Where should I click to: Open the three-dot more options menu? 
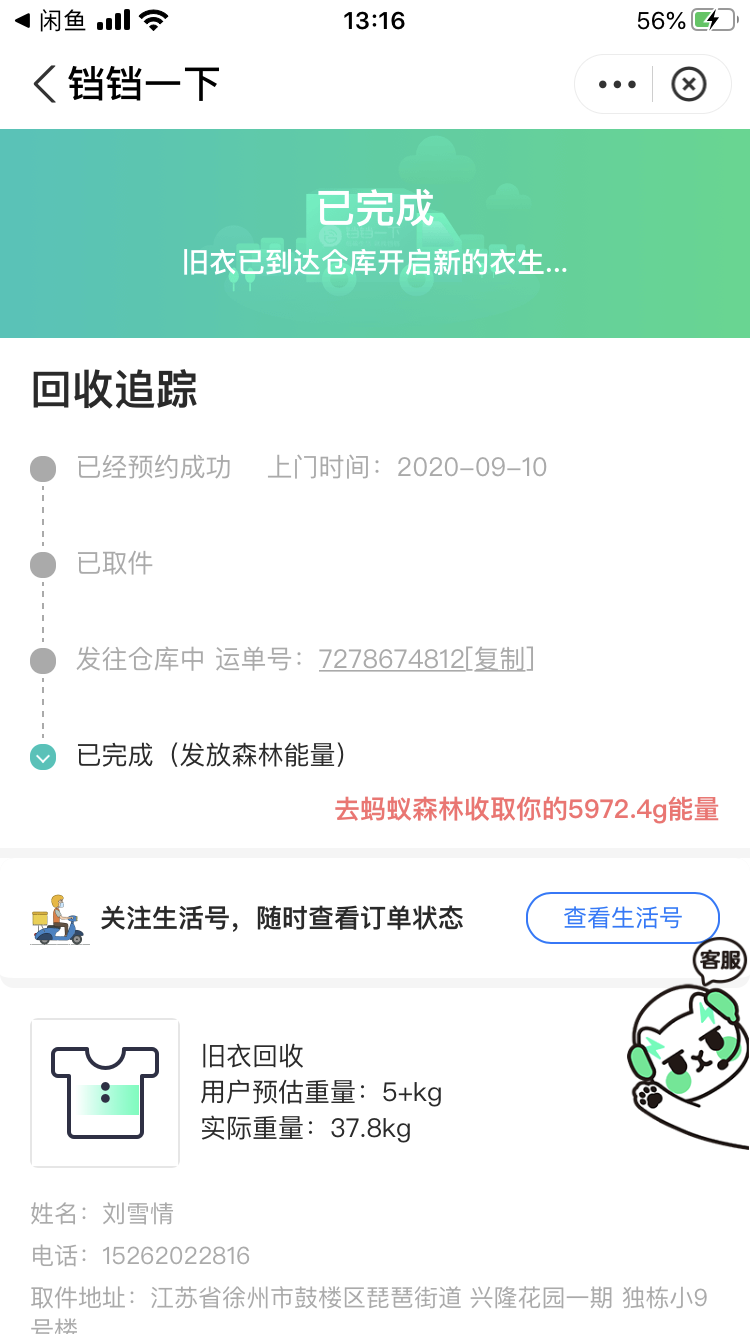[x=617, y=85]
